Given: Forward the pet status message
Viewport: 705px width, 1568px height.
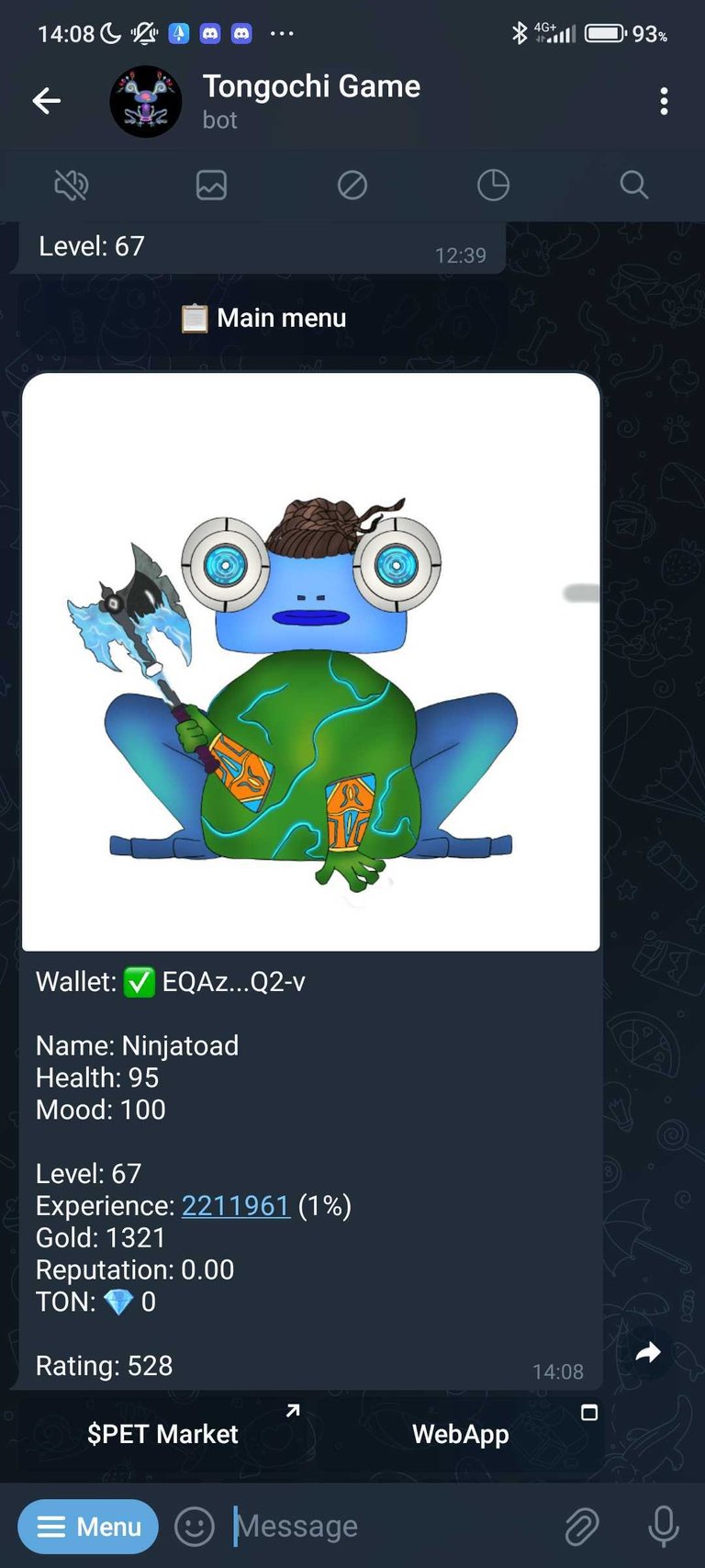Looking at the screenshot, I should pos(648,1352).
